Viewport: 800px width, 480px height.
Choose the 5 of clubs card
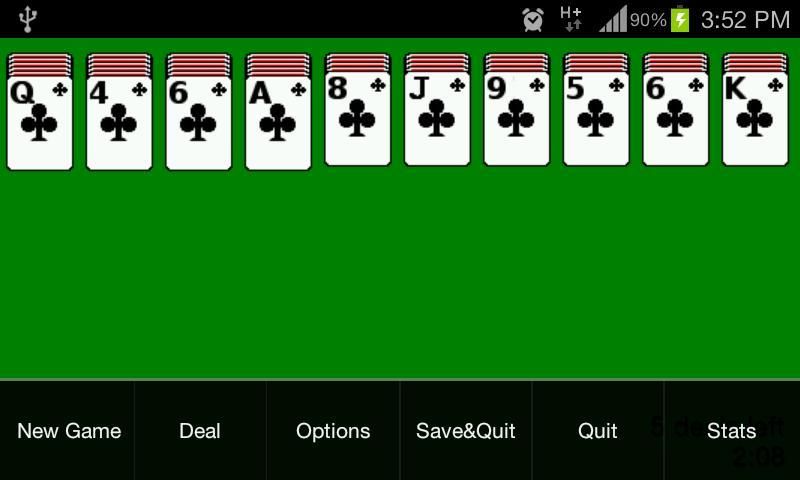tap(596, 118)
